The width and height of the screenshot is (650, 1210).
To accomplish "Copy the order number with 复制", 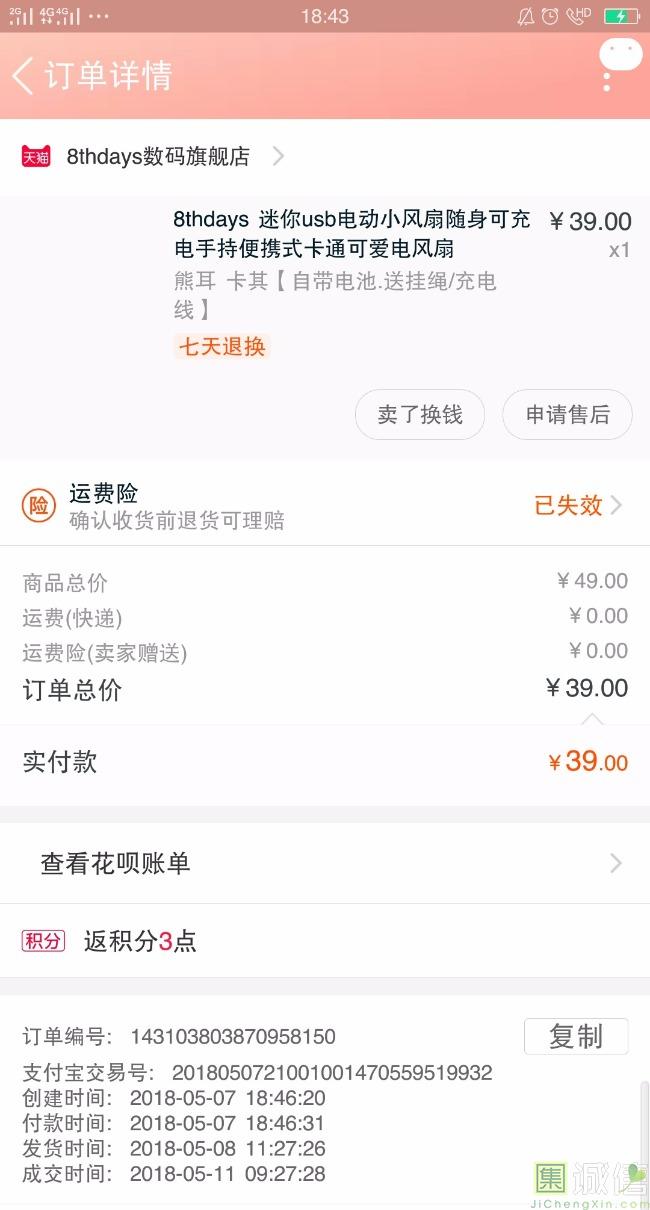I will click(576, 1037).
